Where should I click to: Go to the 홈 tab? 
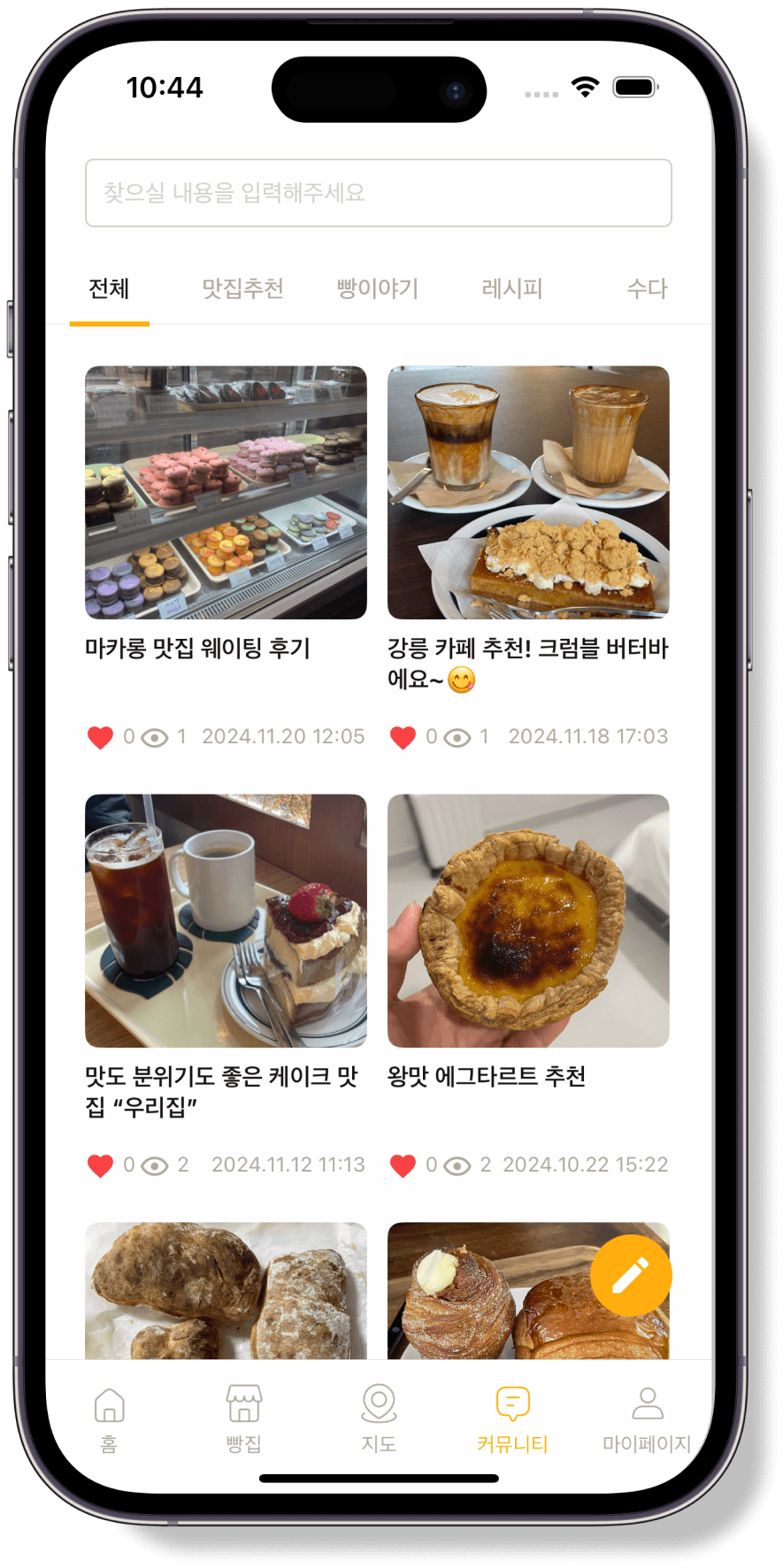109,1418
